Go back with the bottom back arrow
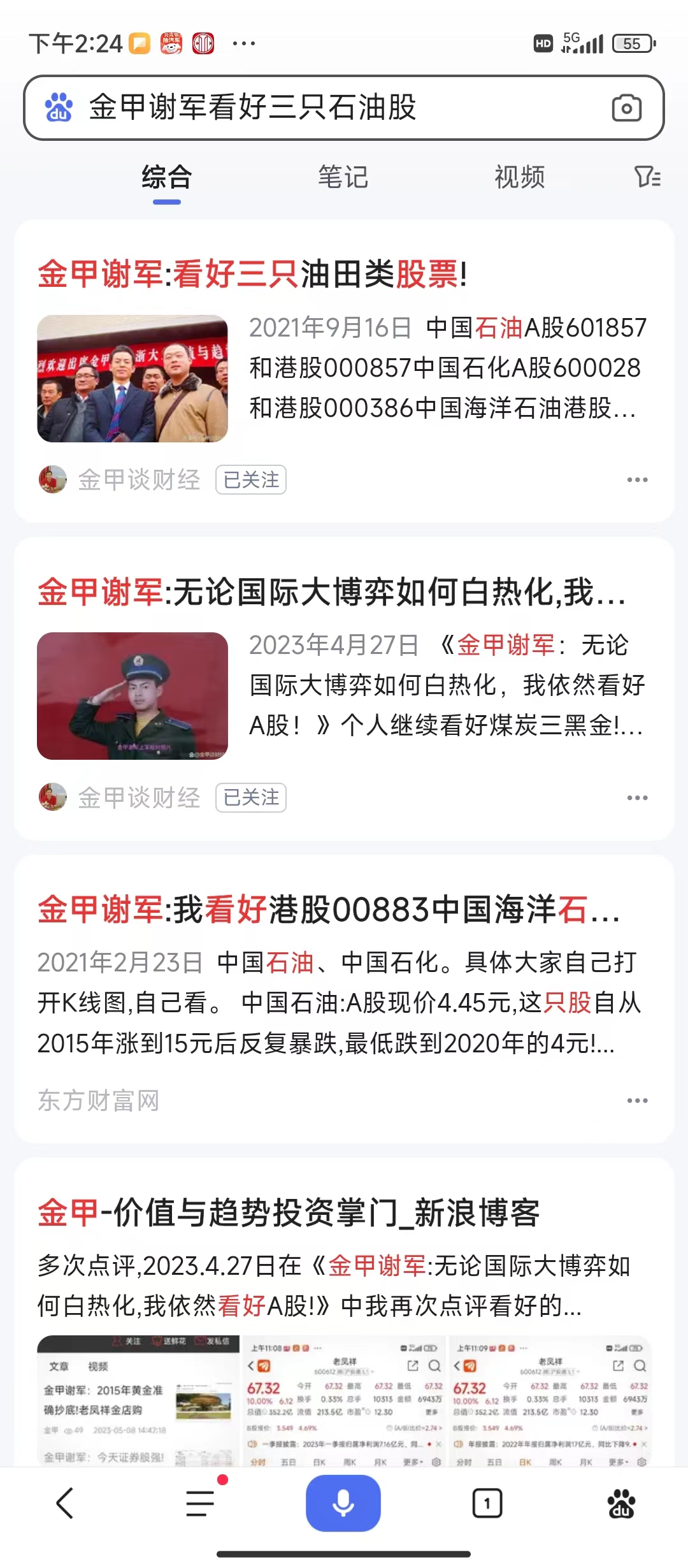The width and height of the screenshot is (688, 1568). pos(65,1504)
